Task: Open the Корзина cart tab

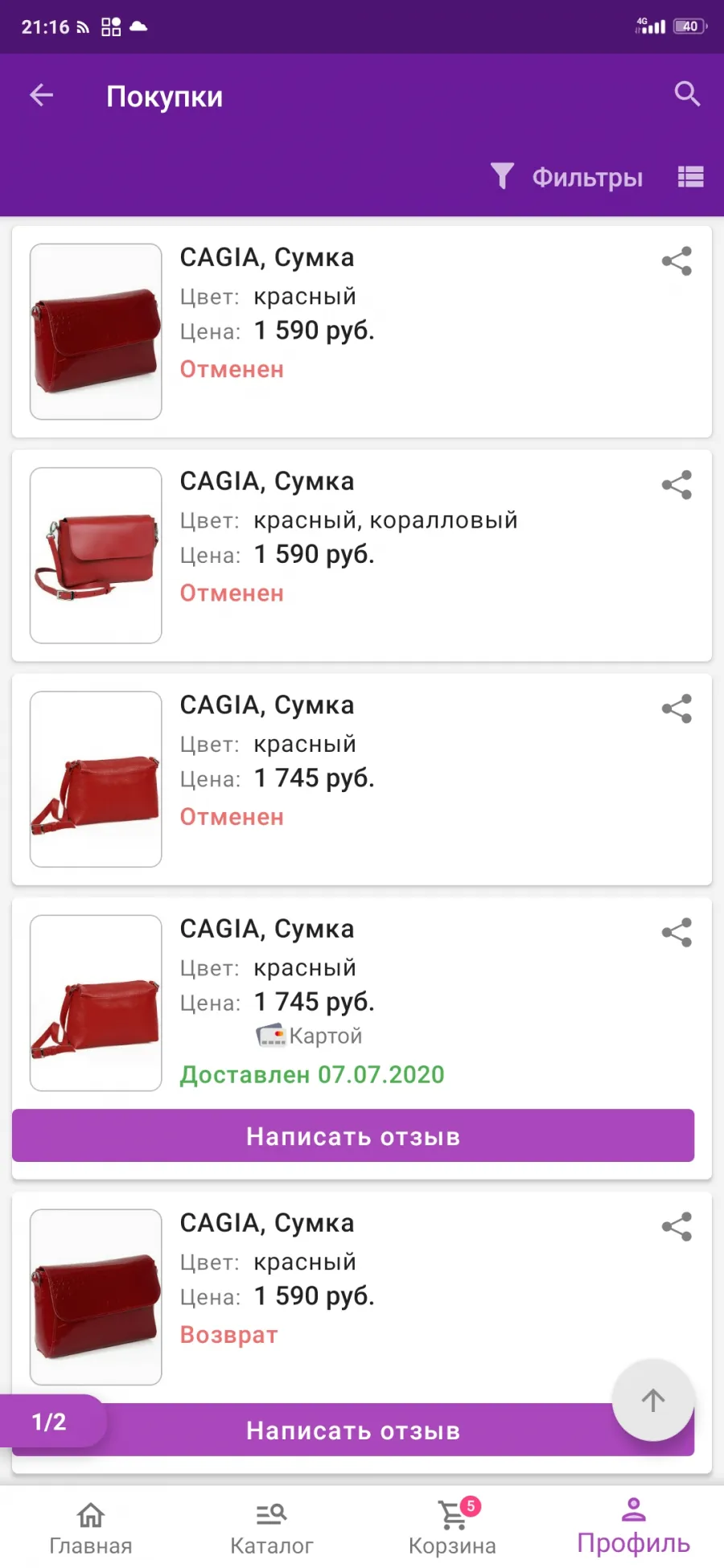Action: (453, 1528)
